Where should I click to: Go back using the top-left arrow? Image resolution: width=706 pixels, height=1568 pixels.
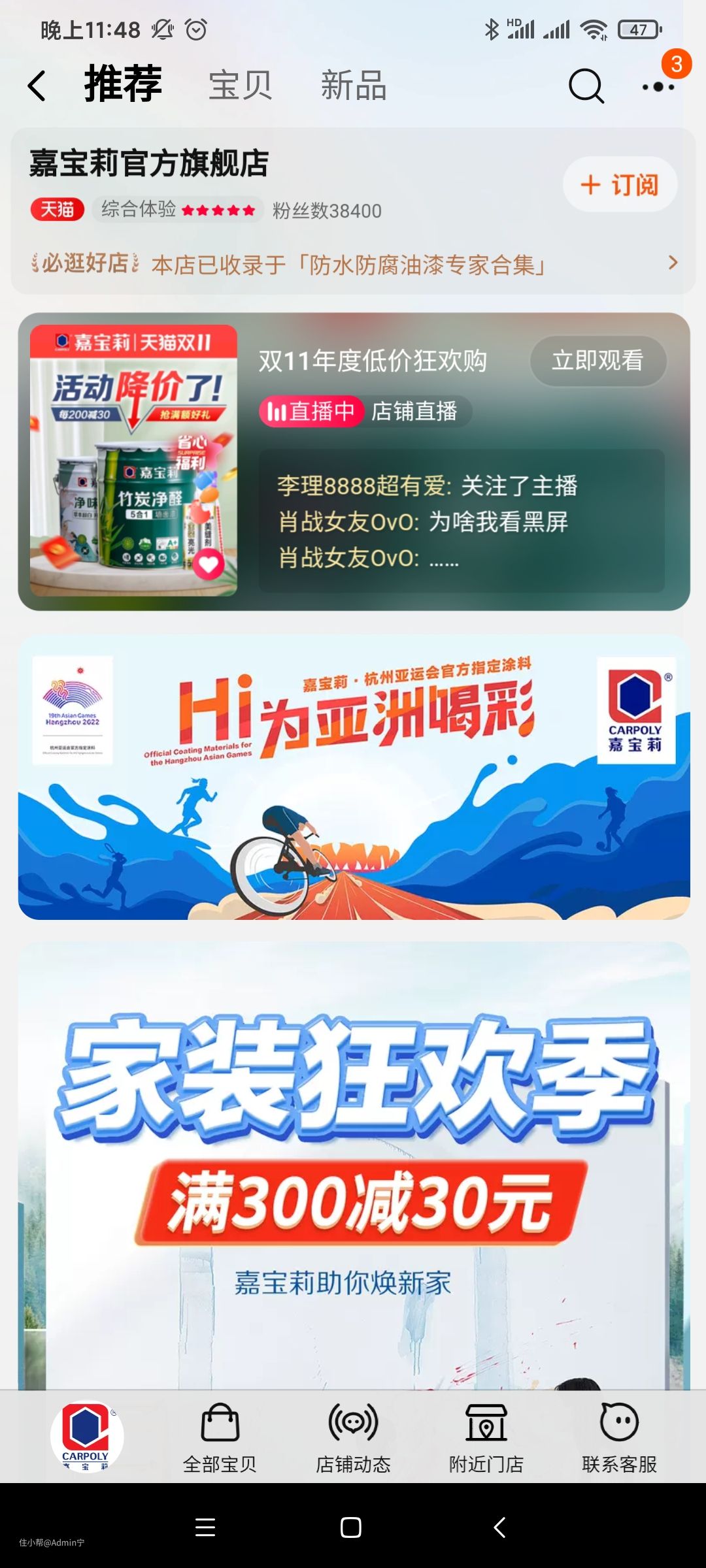37,86
